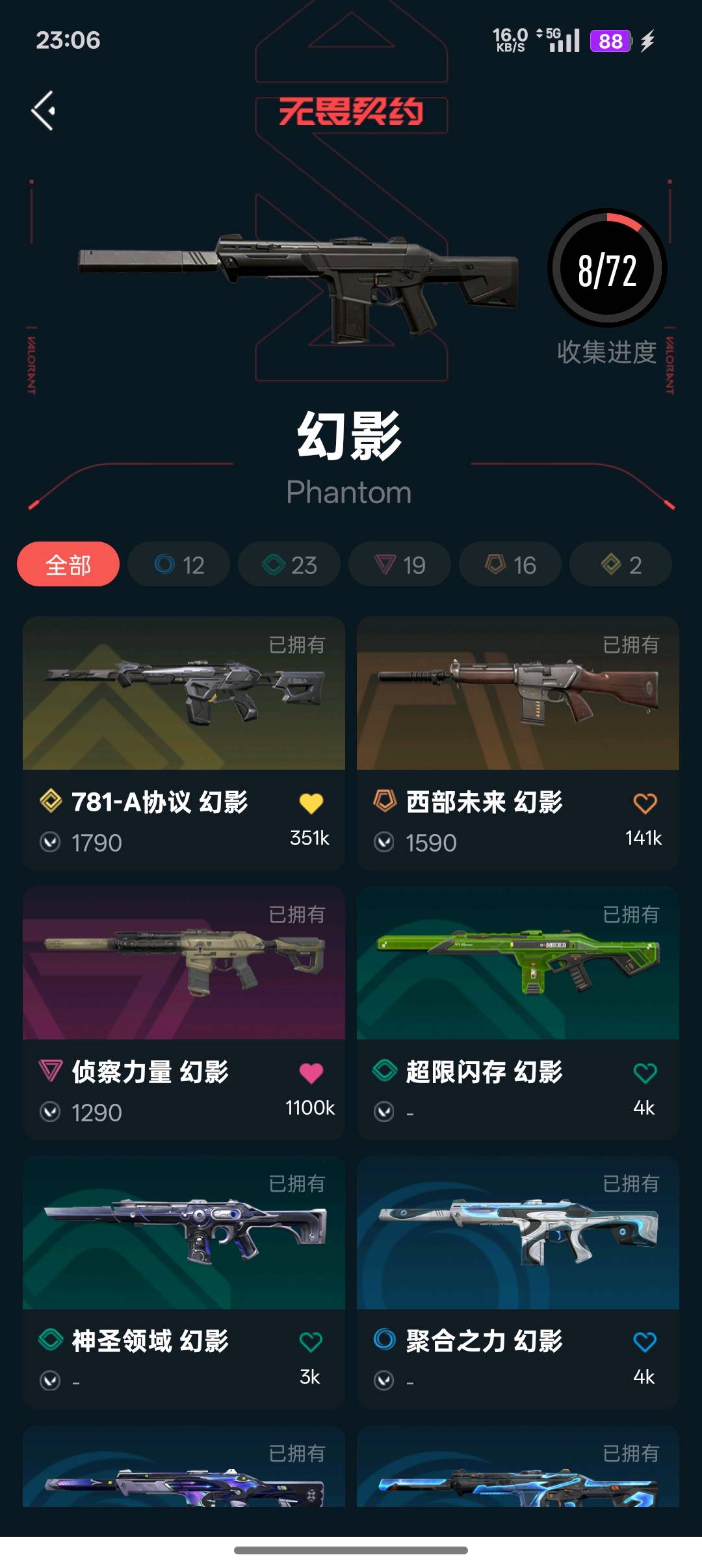Unlike the 侦察力量 幻影 skin heart
This screenshot has width=702, height=1568.
311,1073
